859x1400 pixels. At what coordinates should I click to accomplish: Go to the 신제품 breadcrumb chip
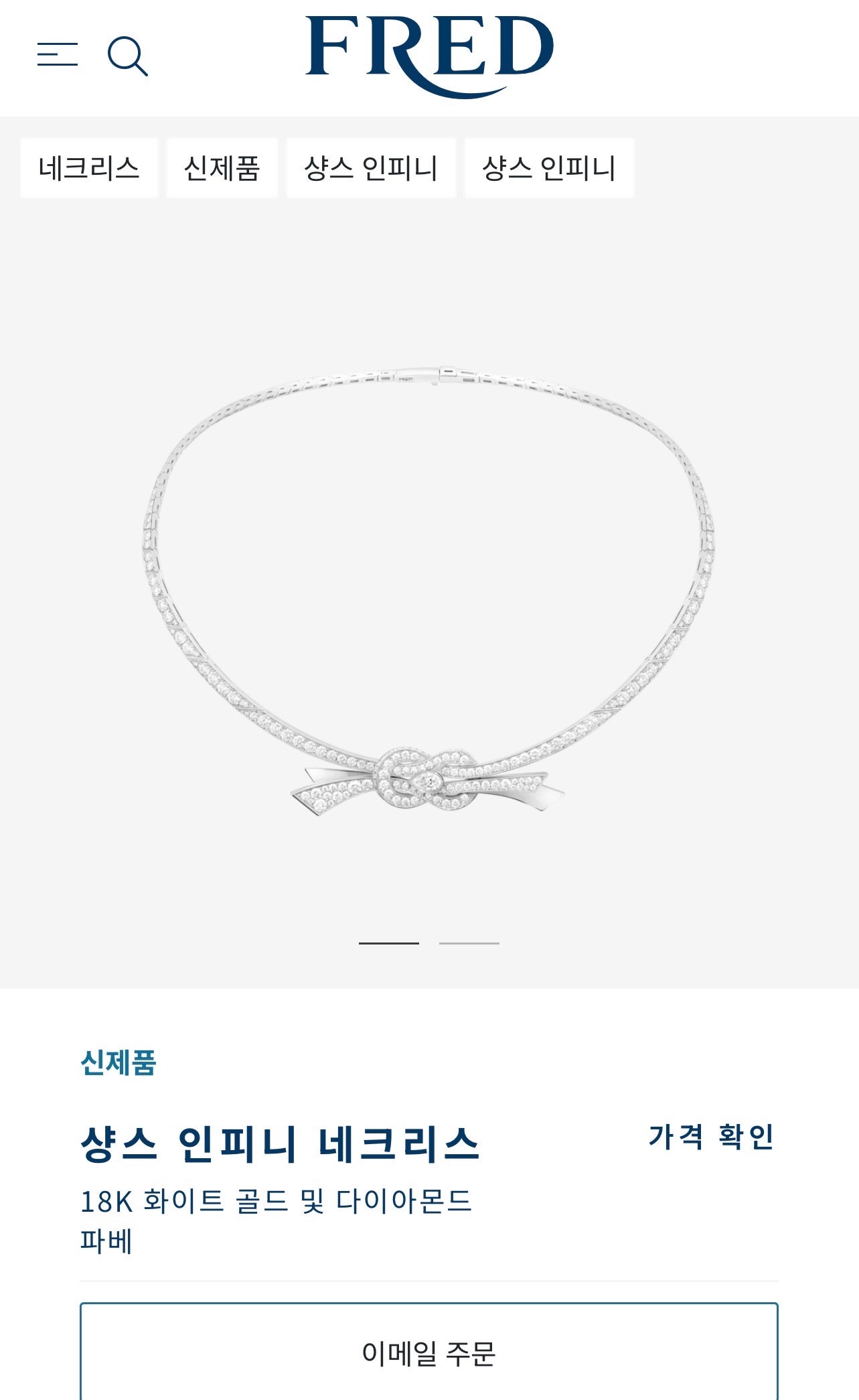click(x=222, y=168)
